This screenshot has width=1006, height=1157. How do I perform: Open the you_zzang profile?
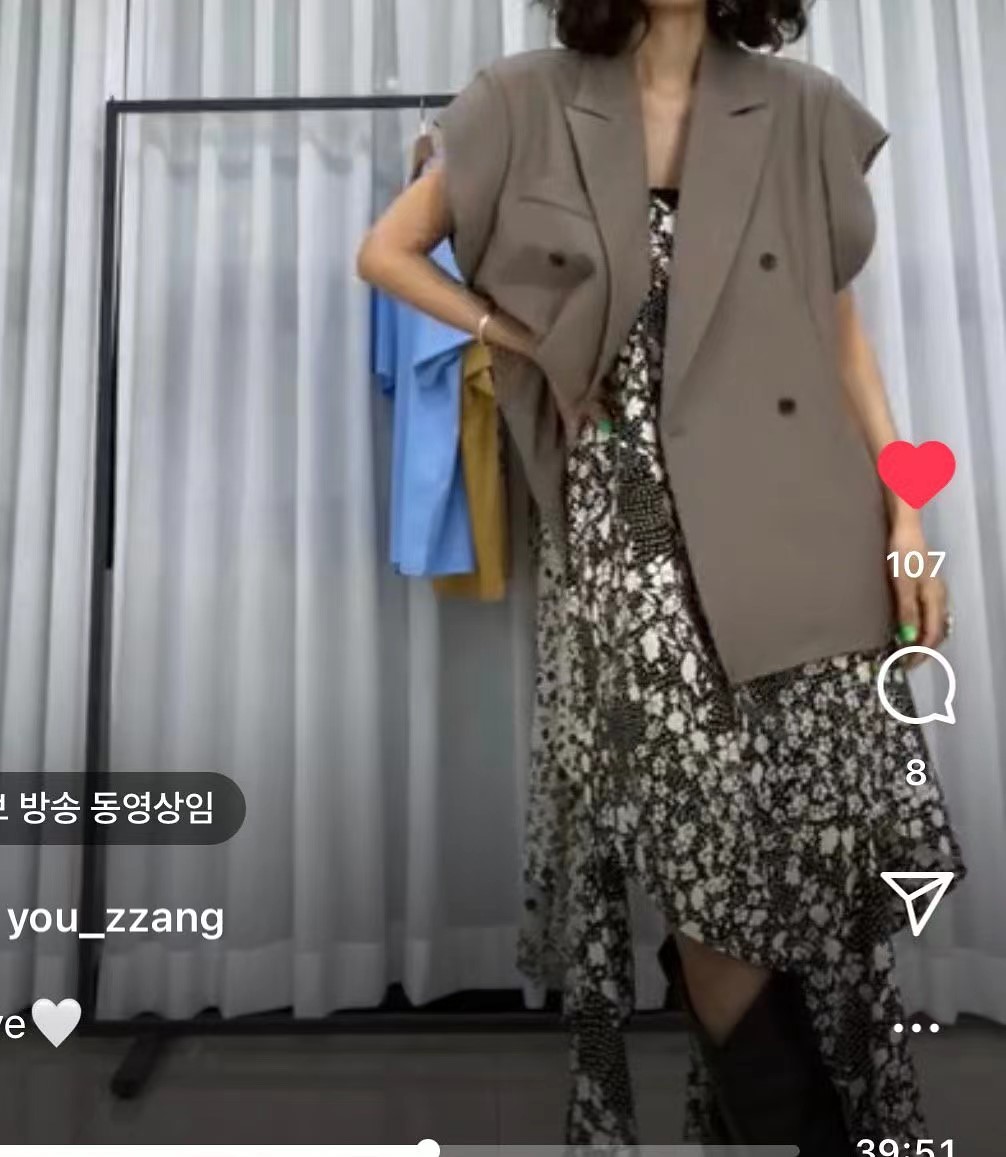pos(115,919)
